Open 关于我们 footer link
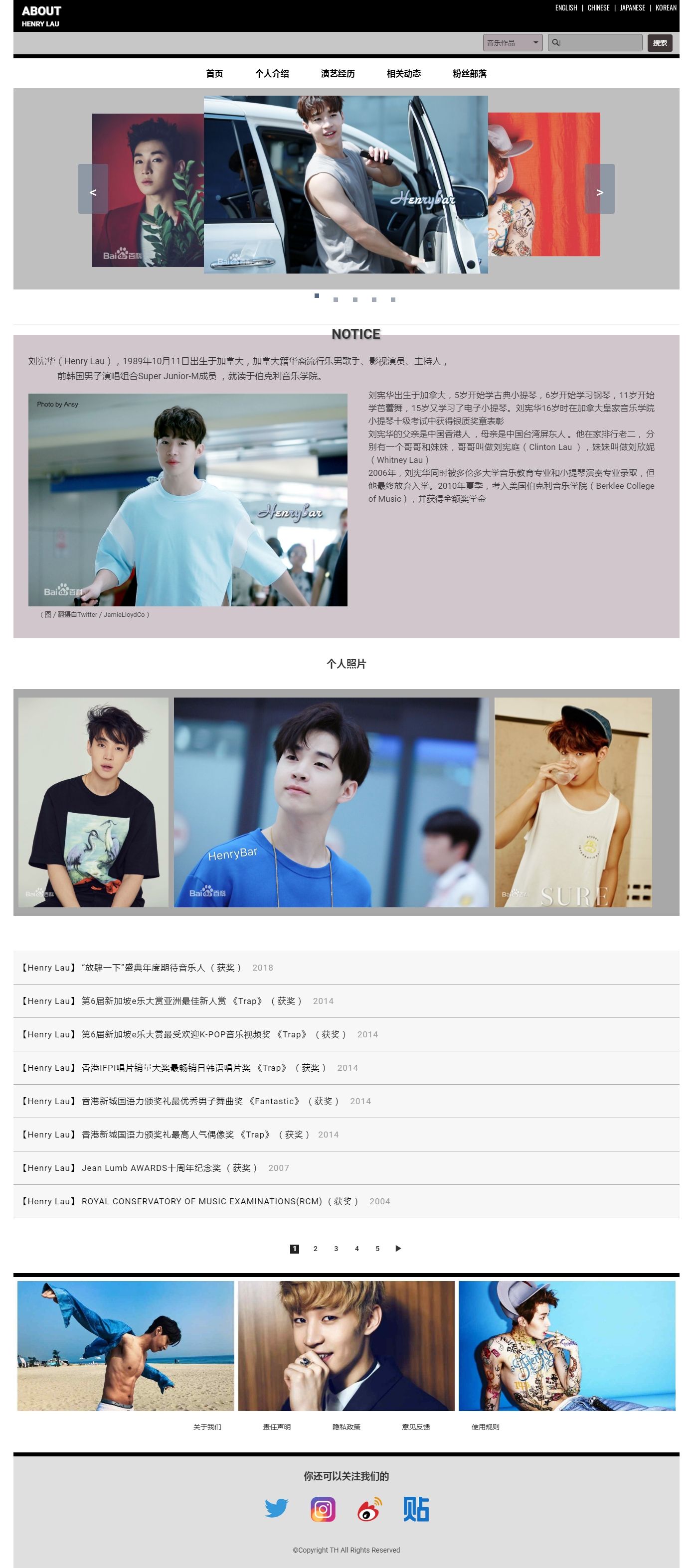 pyautogui.click(x=207, y=1427)
